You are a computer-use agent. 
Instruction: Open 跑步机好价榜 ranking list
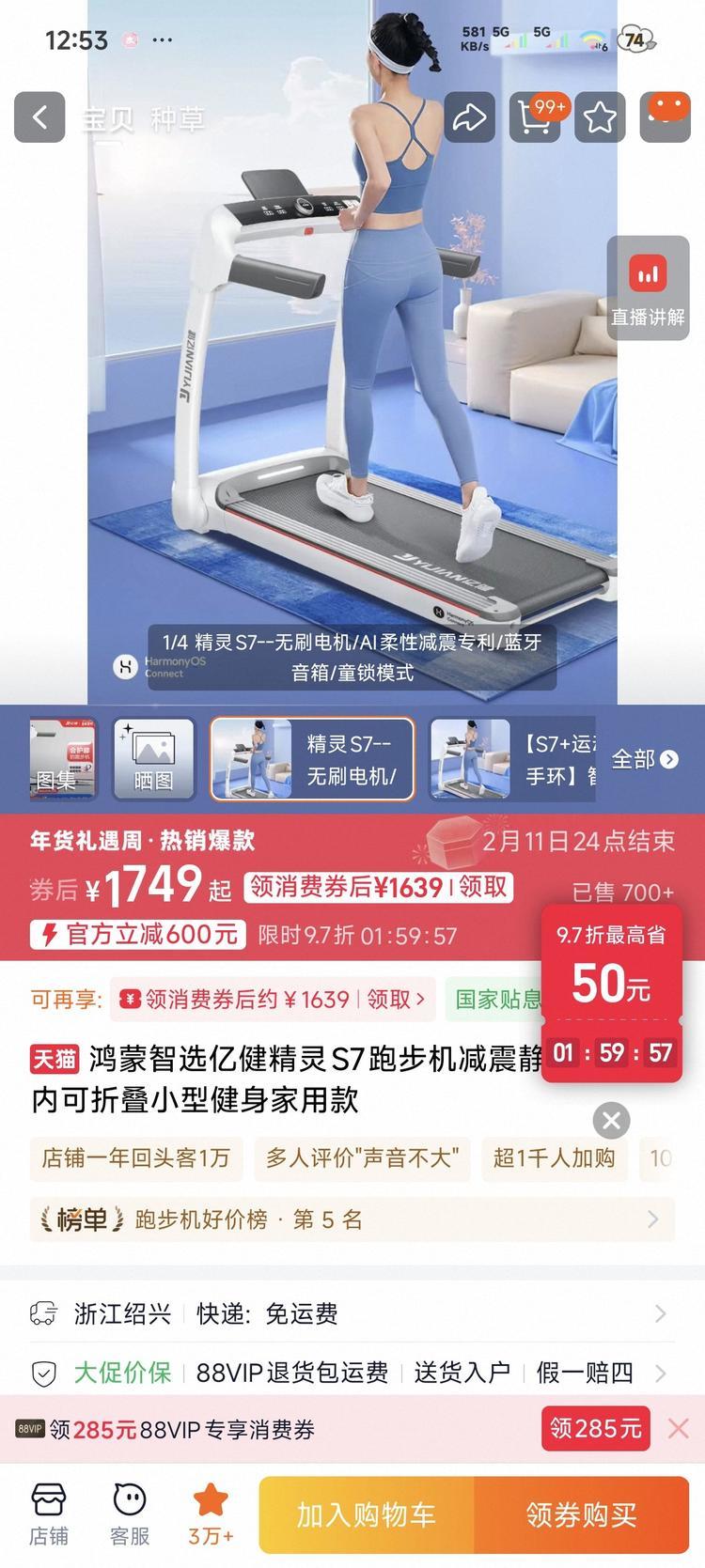352,1219
